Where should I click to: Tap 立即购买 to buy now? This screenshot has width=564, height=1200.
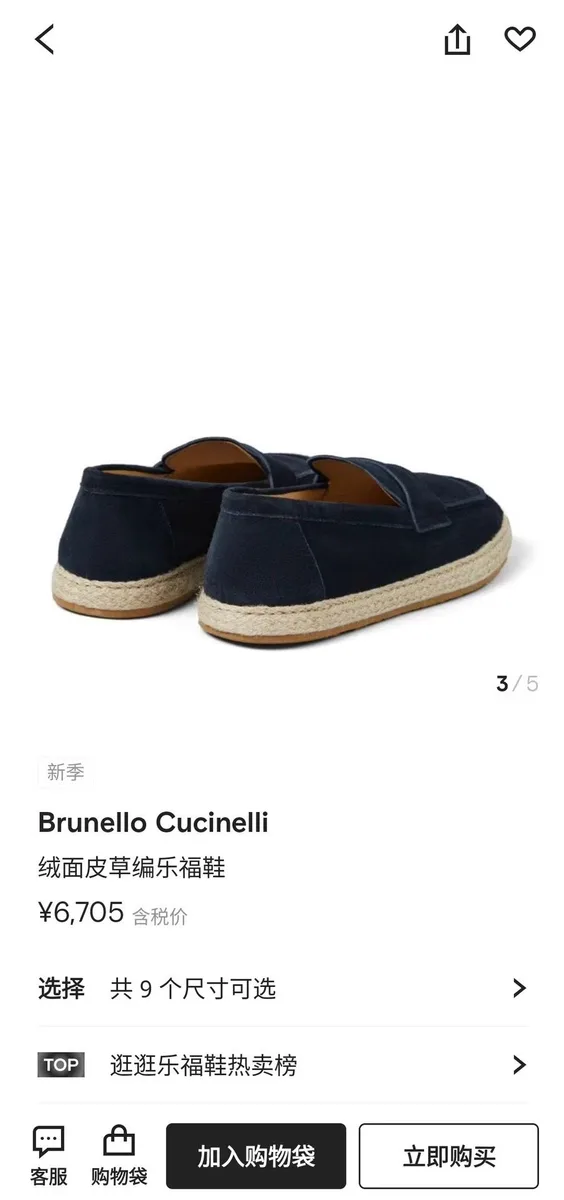coord(449,1157)
